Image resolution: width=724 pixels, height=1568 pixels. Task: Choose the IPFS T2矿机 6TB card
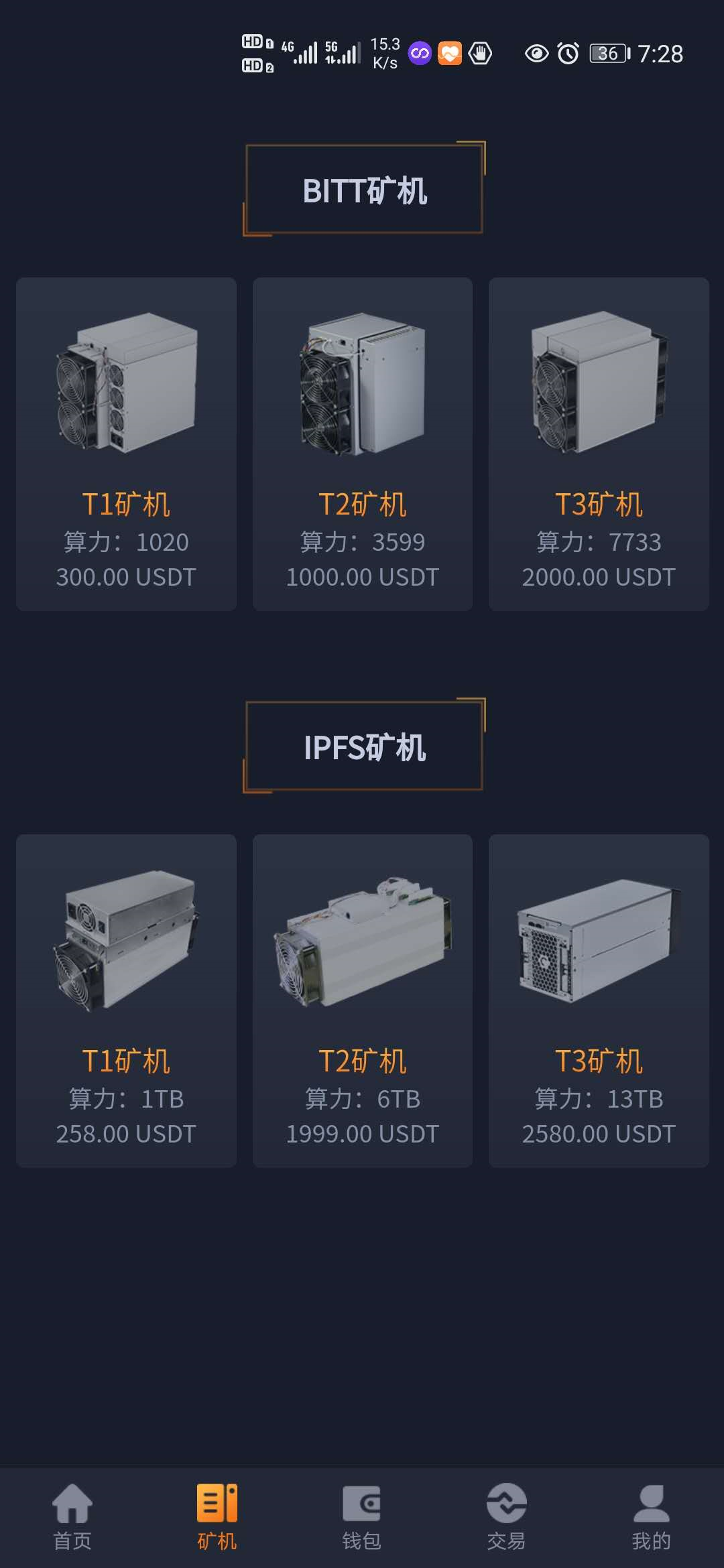click(x=362, y=1000)
